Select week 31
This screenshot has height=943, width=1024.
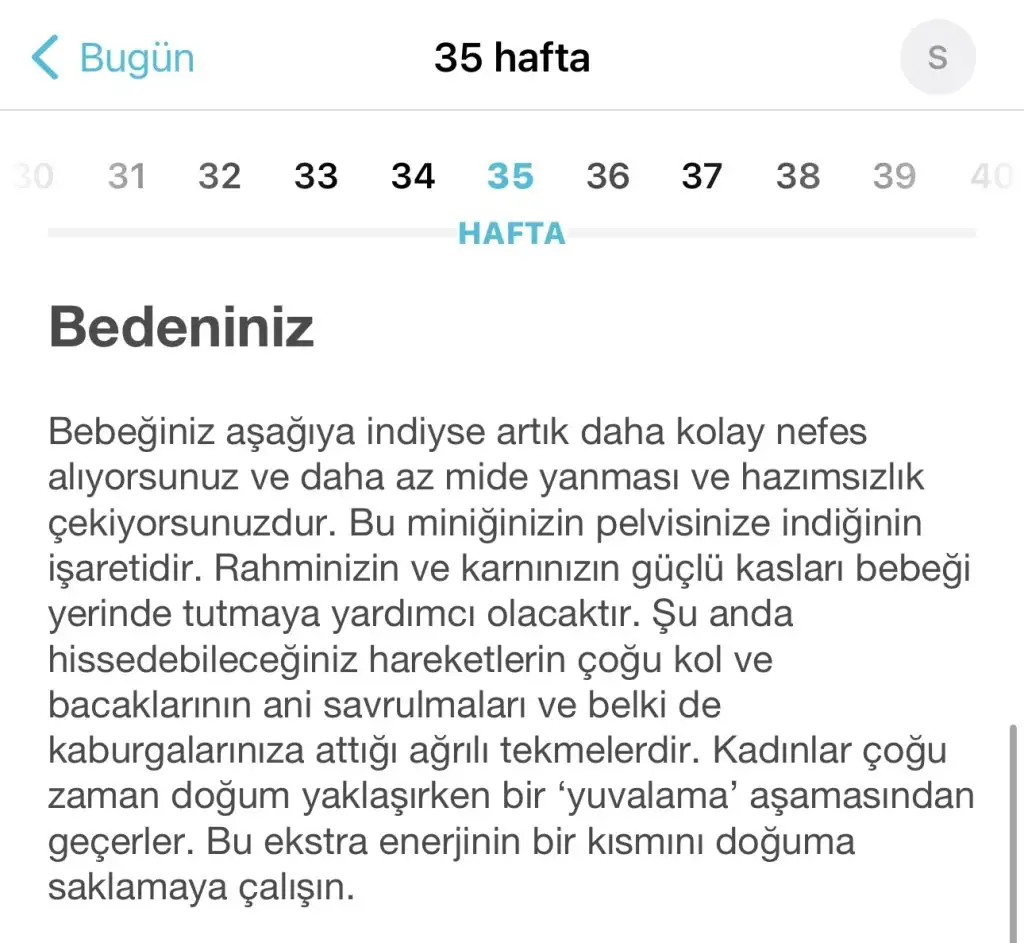click(127, 177)
